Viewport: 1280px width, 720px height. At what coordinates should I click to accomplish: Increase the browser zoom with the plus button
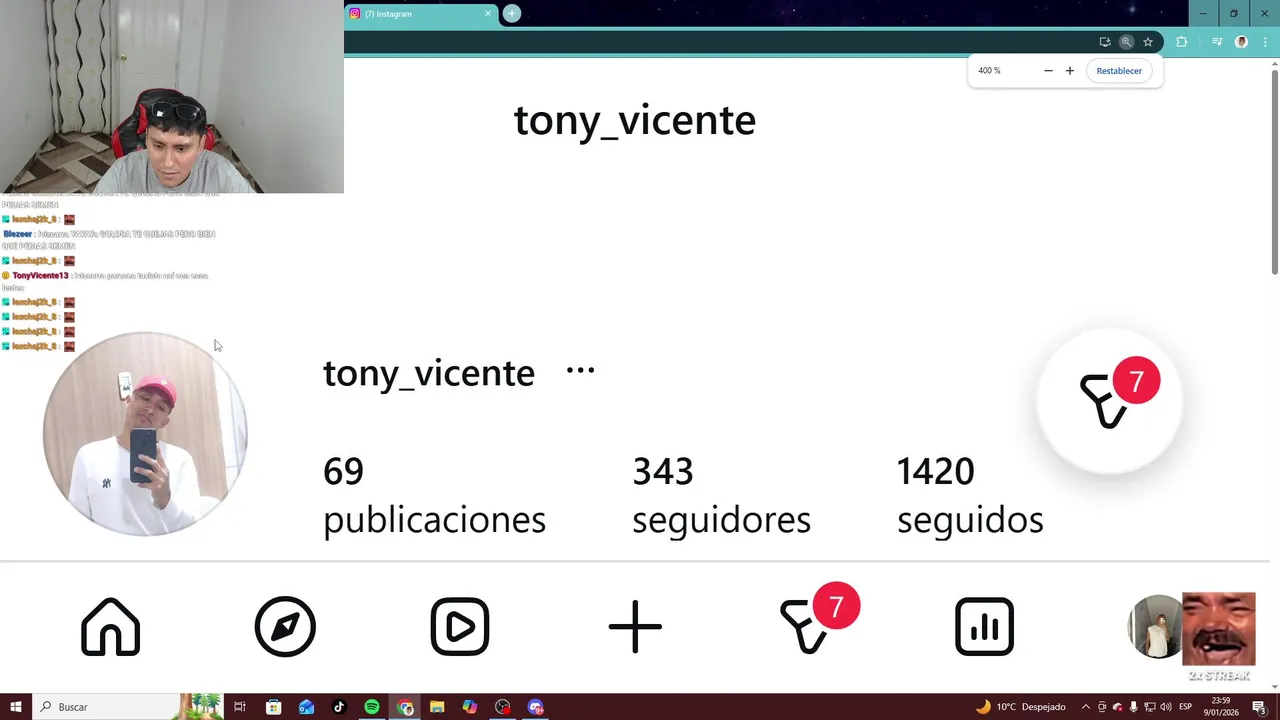(1070, 71)
